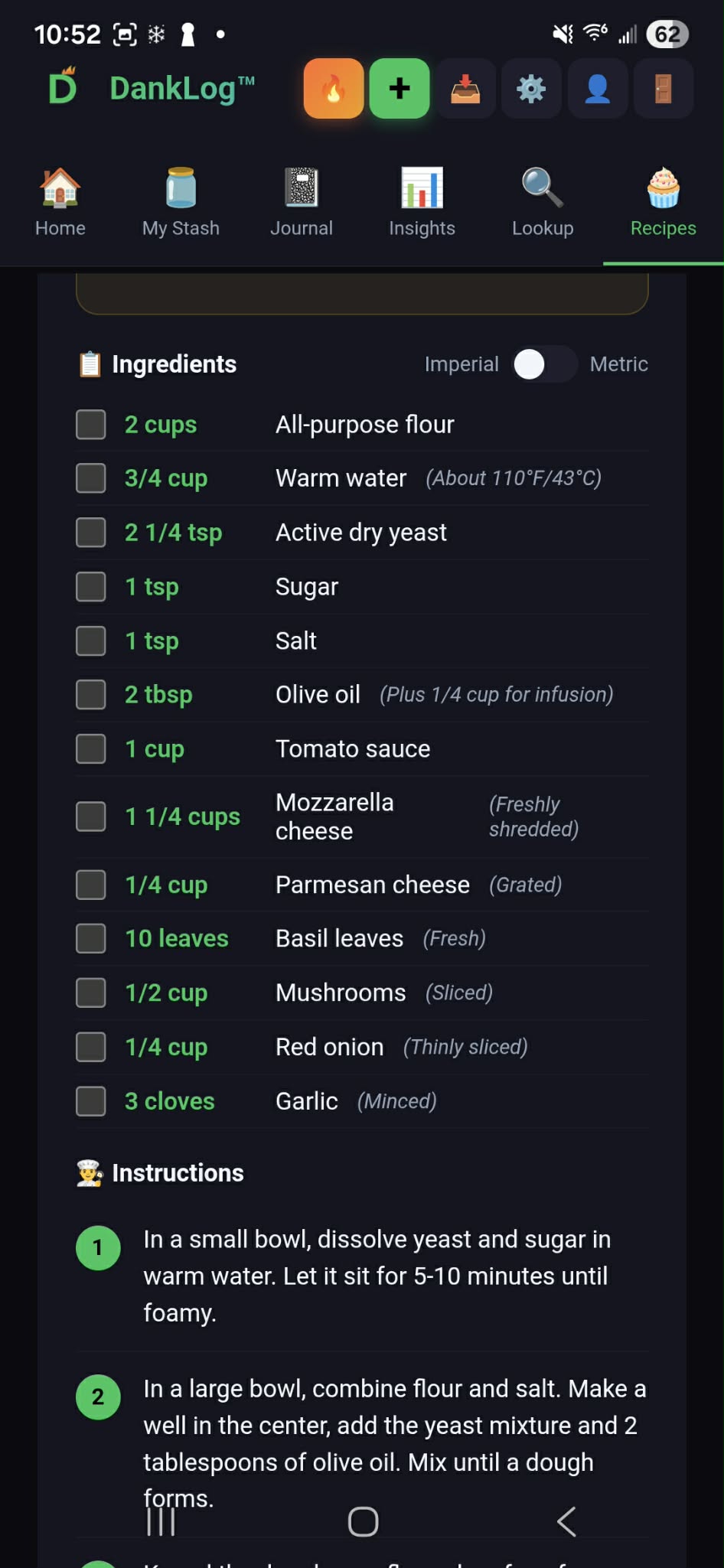Open the Journal notebook icon
The width and height of the screenshot is (724, 1568).
302,200
